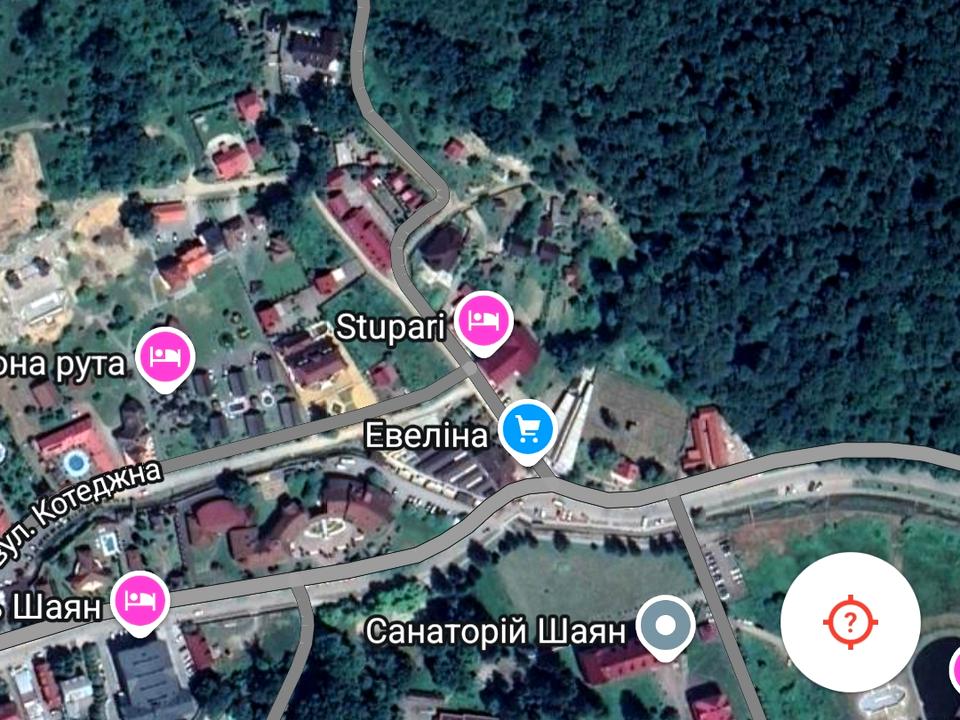The width and height of the screenshot is (960, 720).
Task: Open the Stupari hotel marker
Action: tap(485, 322)
